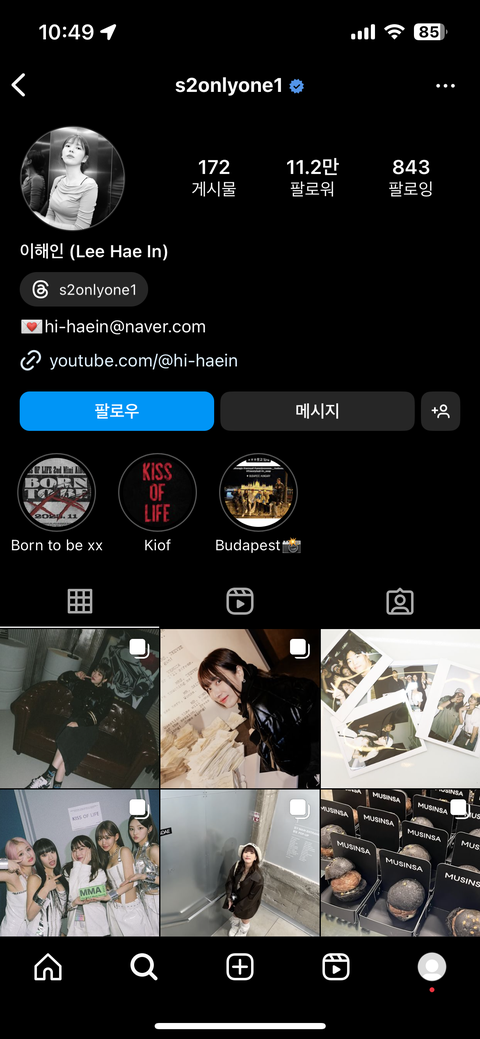480x1039 pixels.
Task: Go to the Home feed tab
Action: [x=48, y=968]
